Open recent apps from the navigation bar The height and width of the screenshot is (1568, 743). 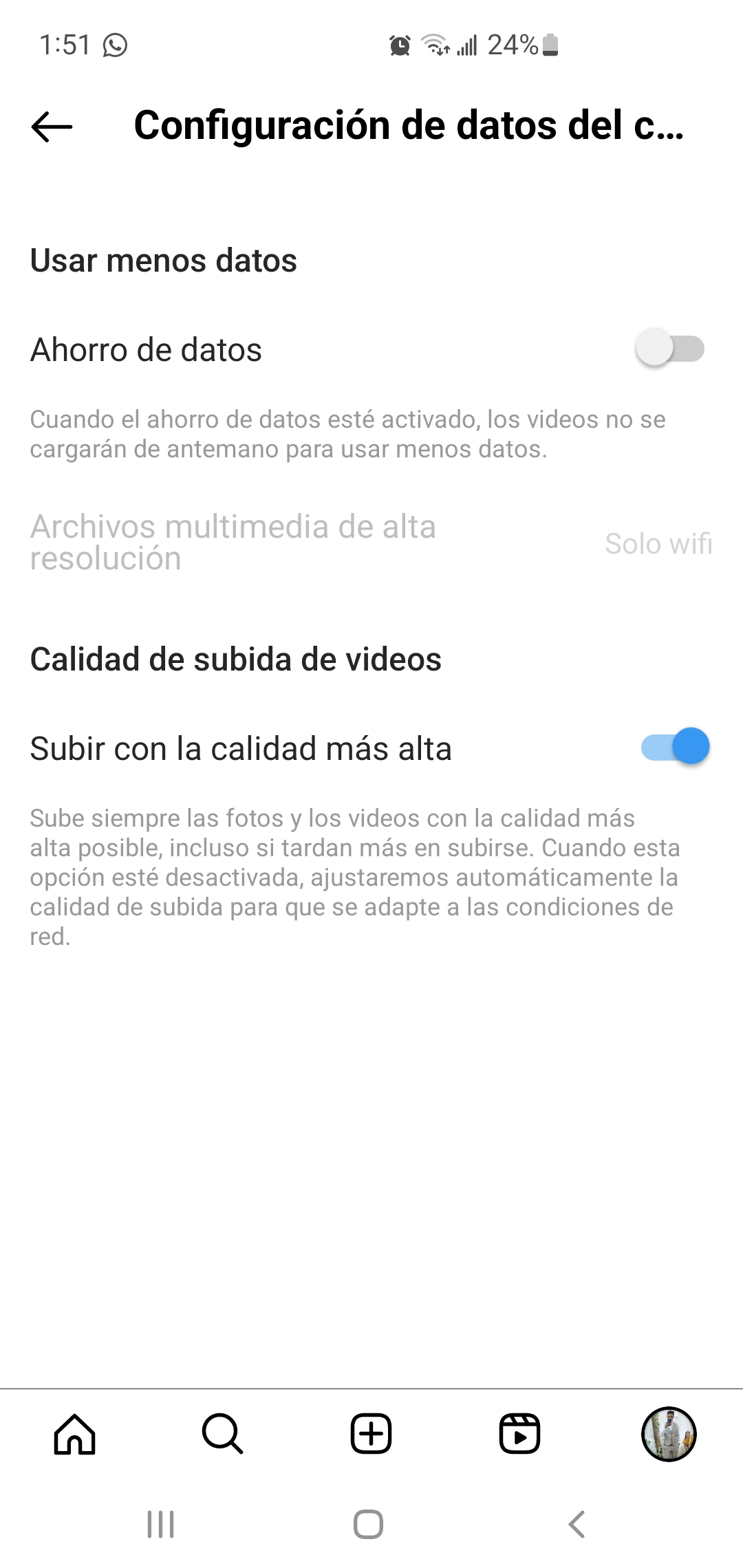(x=161, y=1524)
